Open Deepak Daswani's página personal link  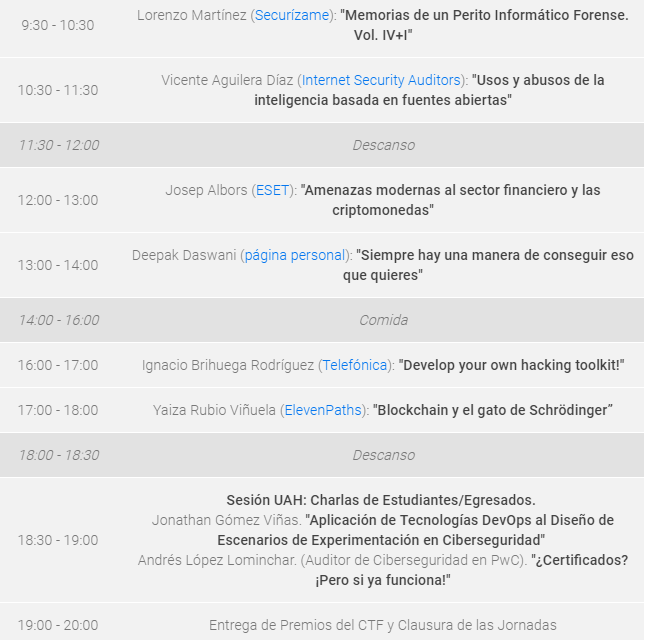click(x=295, y=255)
